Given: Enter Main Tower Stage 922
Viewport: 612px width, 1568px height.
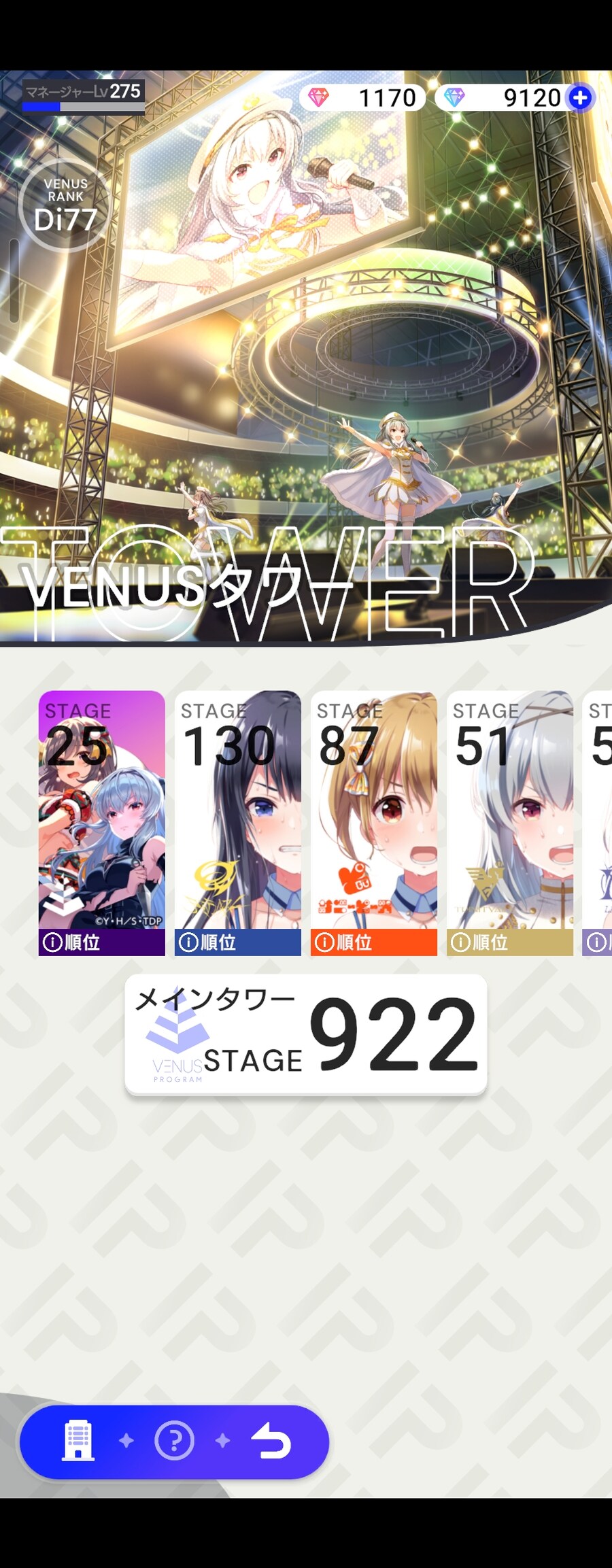Looking at the screenshot, I should coord(305,1034).
